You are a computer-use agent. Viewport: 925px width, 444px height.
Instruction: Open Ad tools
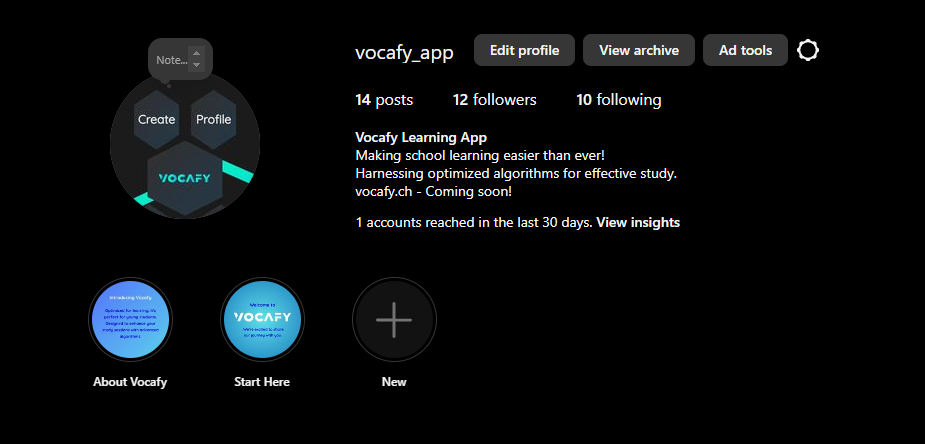[745, 50]
